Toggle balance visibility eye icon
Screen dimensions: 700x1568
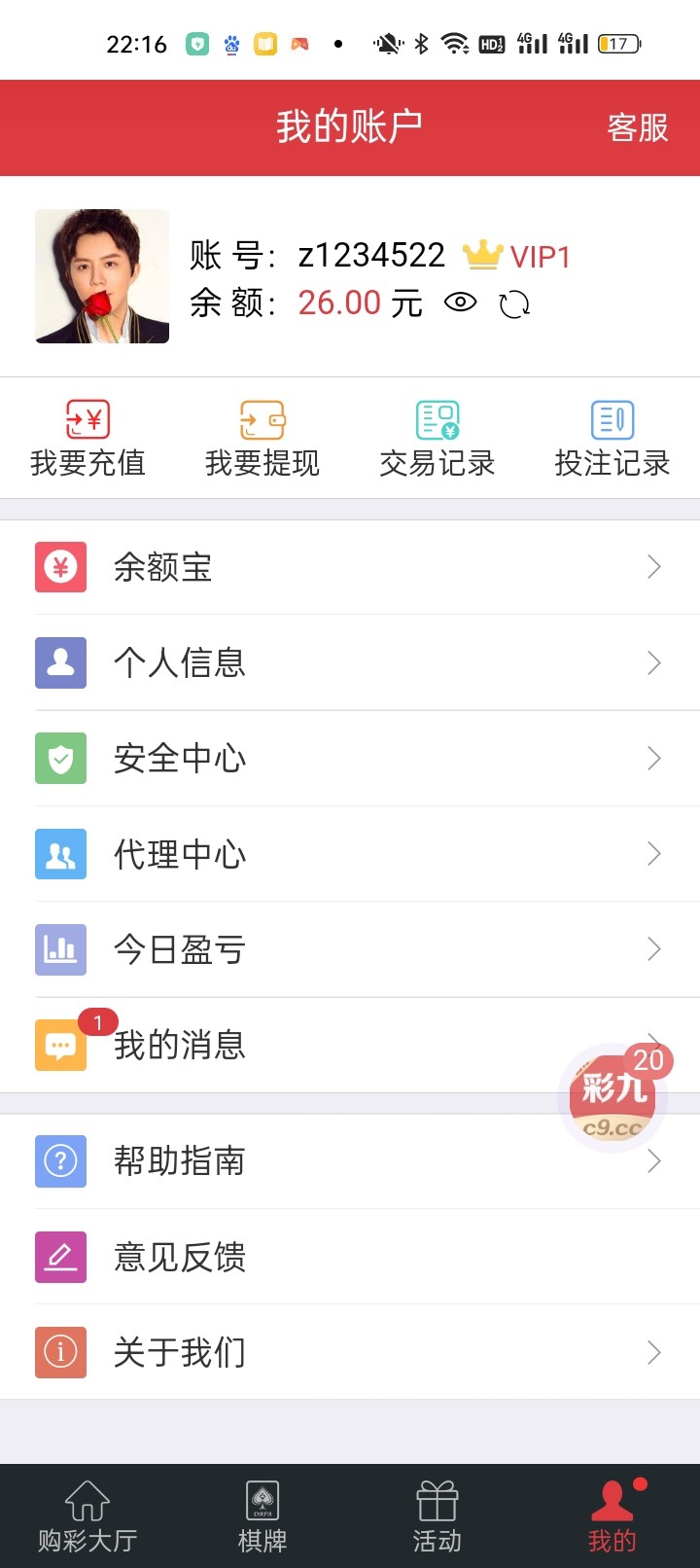click(460, 303)
